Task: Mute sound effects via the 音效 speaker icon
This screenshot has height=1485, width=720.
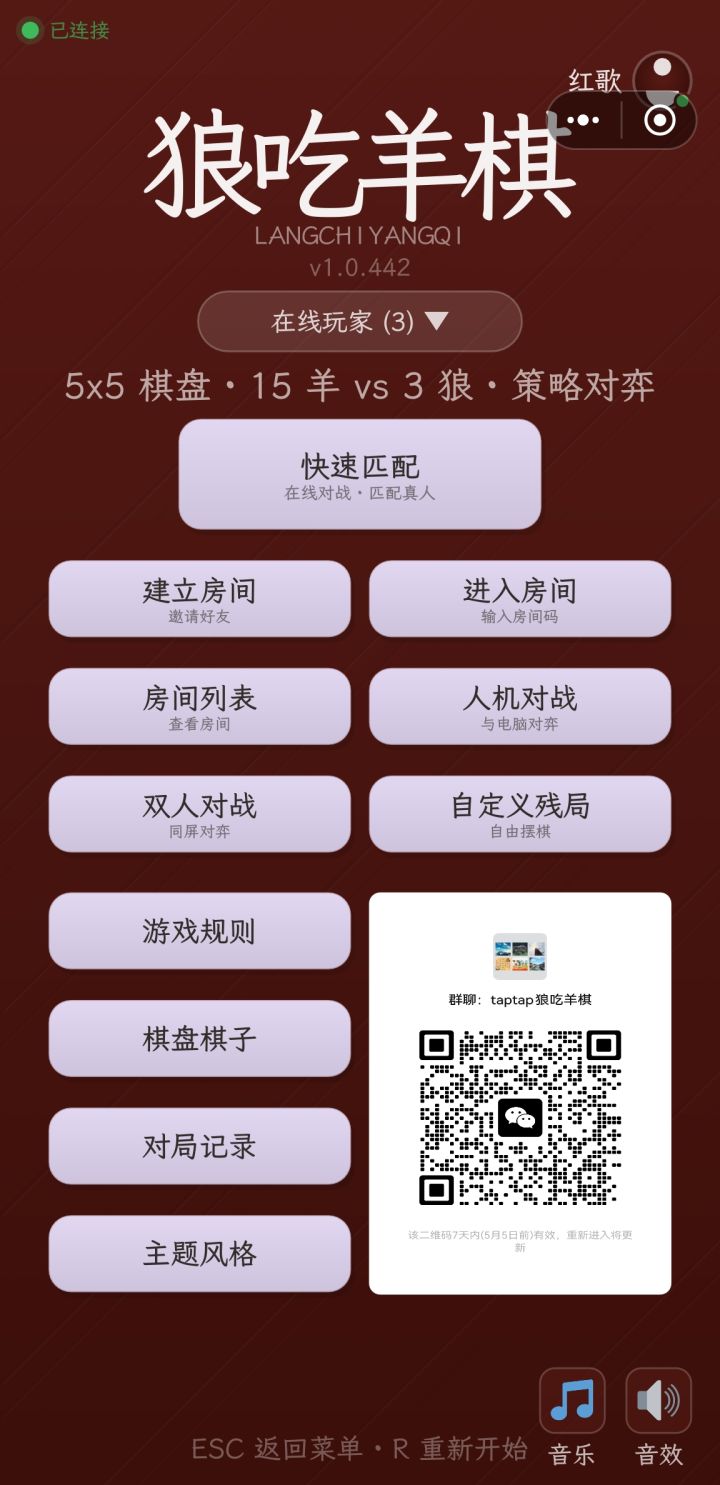Action: coord(658,1401)
